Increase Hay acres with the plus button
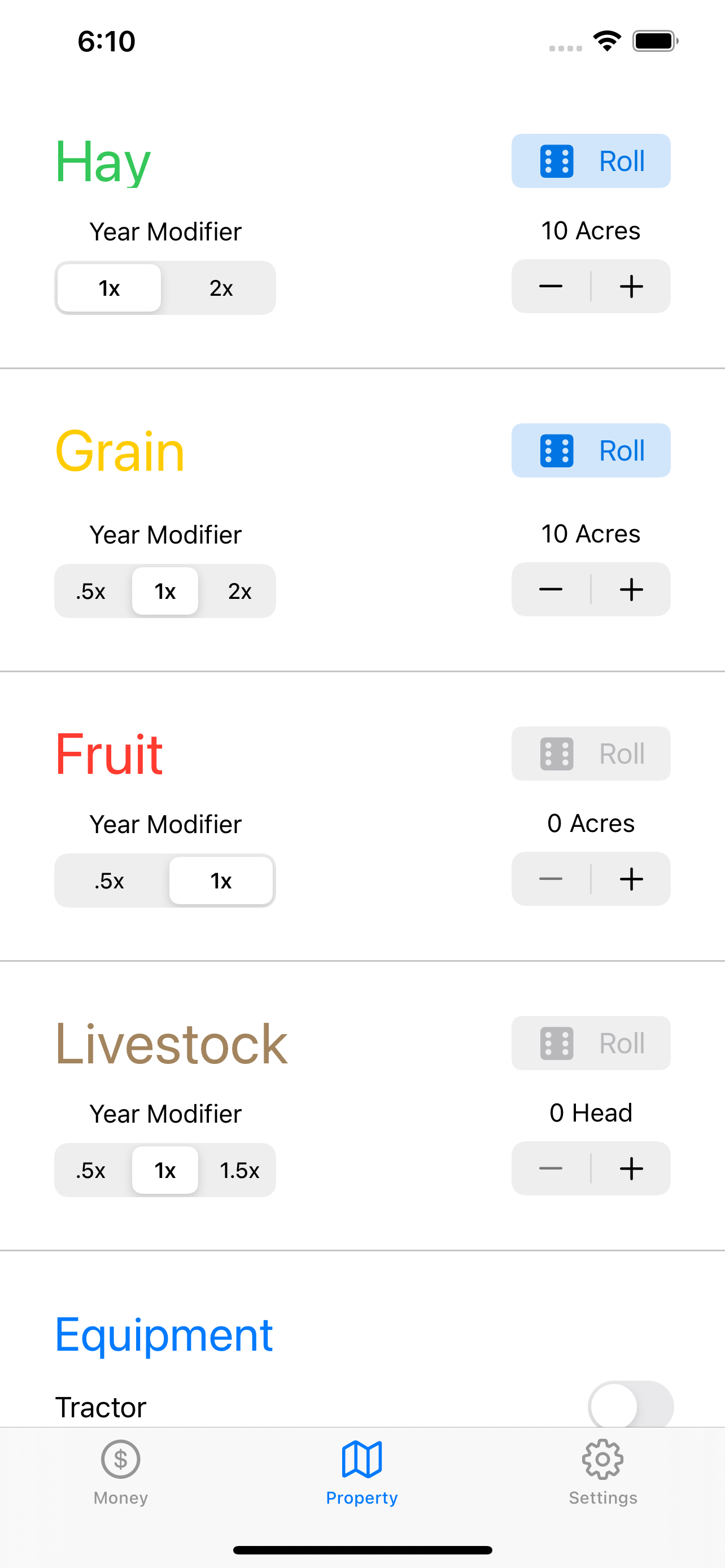 [x=631, y=286]
